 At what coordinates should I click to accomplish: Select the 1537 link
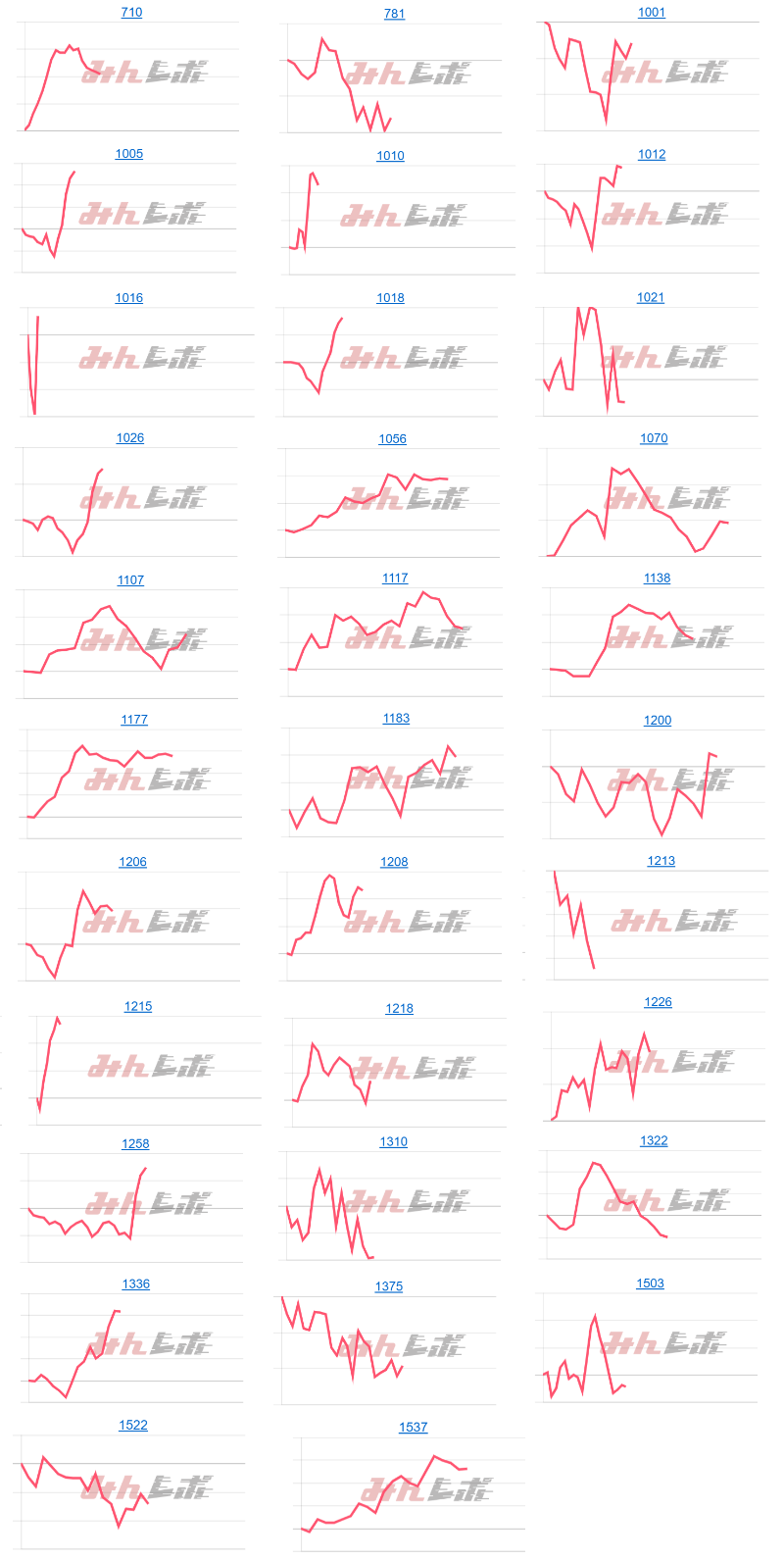414,1428
